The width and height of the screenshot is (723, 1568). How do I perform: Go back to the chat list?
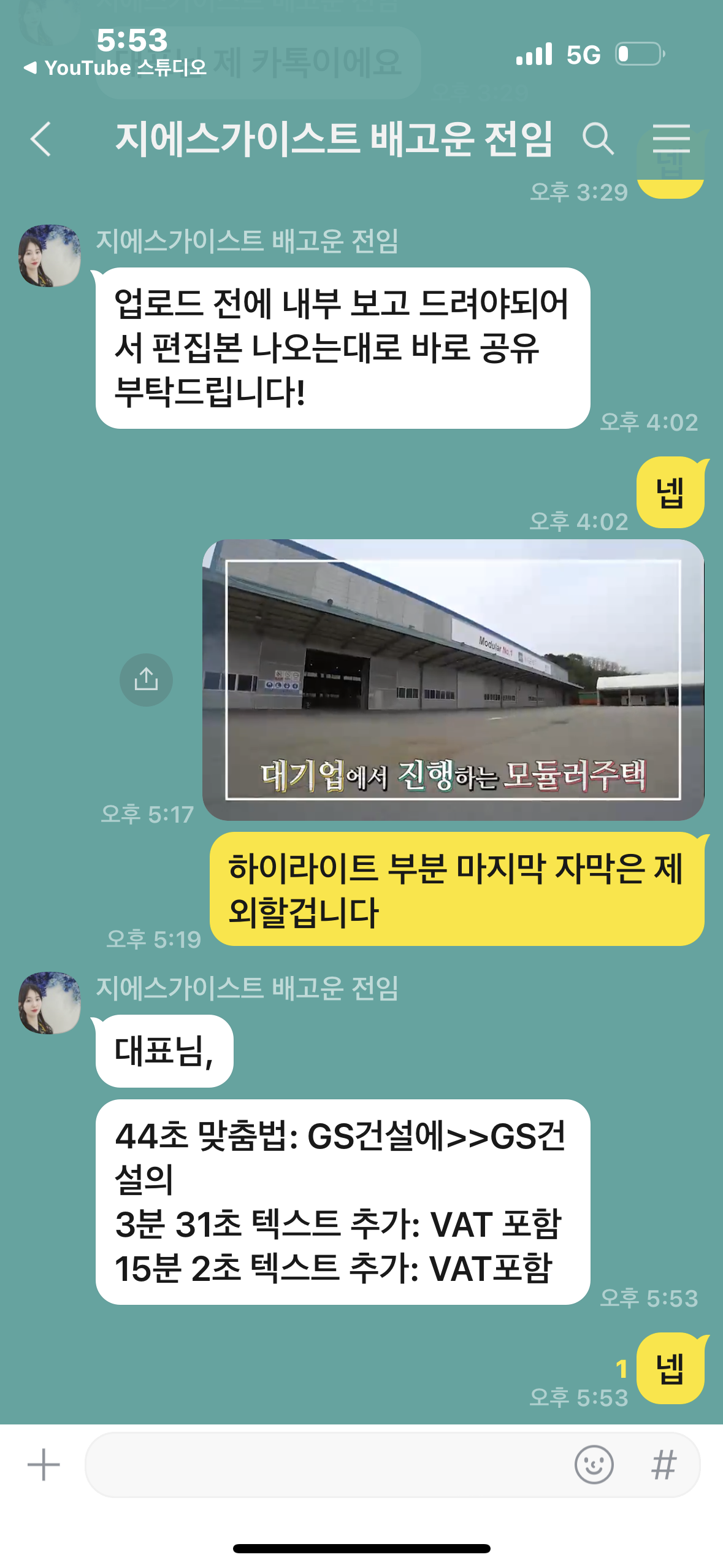(40, 139)
